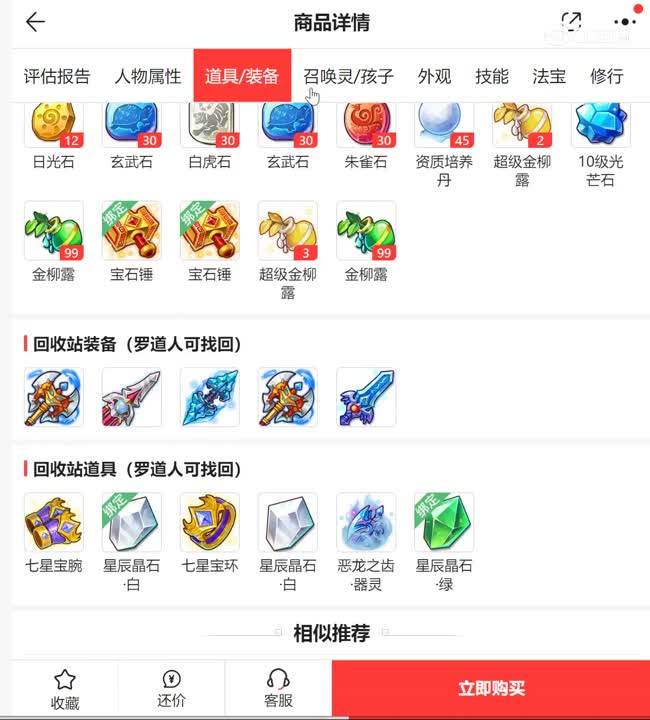Open the overflow menu
This screenshot has width=650, height=720.
pos(625,22)
